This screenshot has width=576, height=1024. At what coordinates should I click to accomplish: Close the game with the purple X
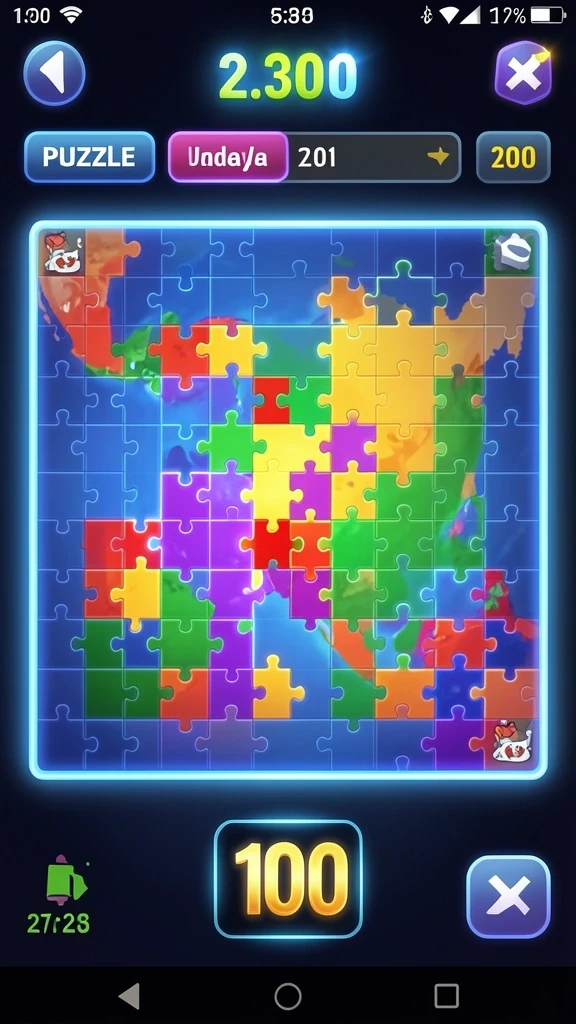522,73
